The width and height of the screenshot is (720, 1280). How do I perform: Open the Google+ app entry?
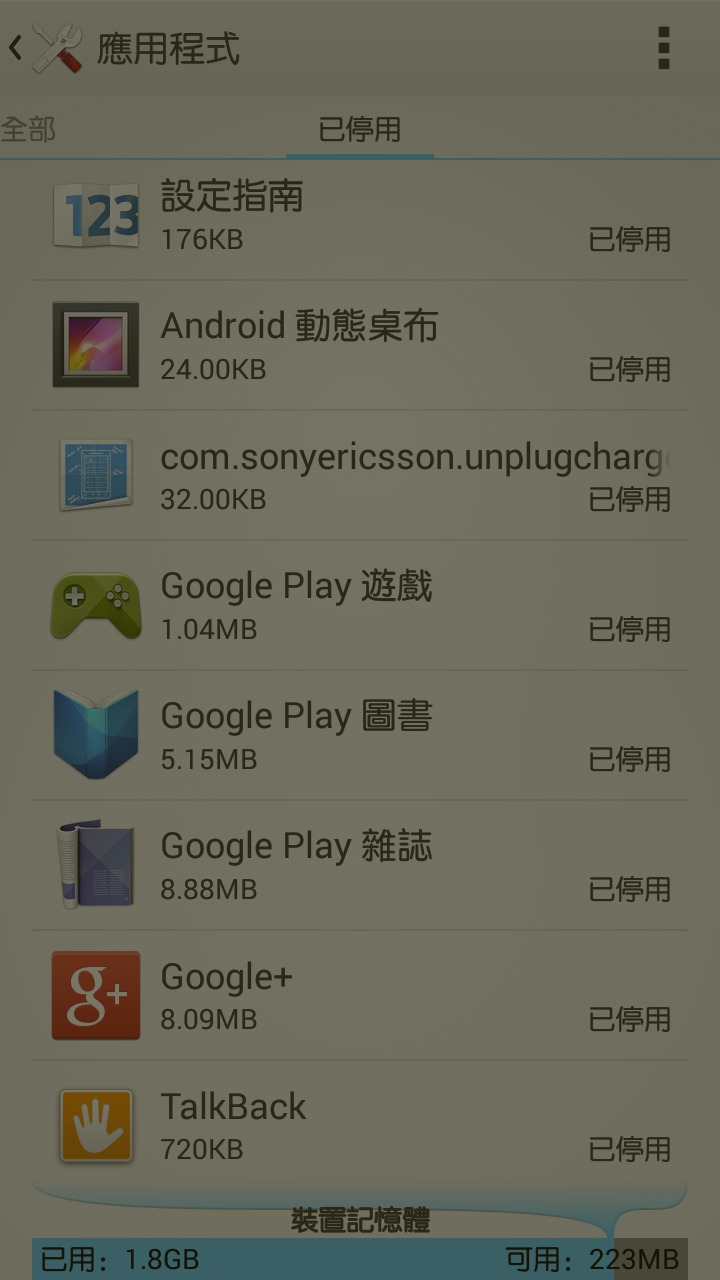[x=360, y=995]
